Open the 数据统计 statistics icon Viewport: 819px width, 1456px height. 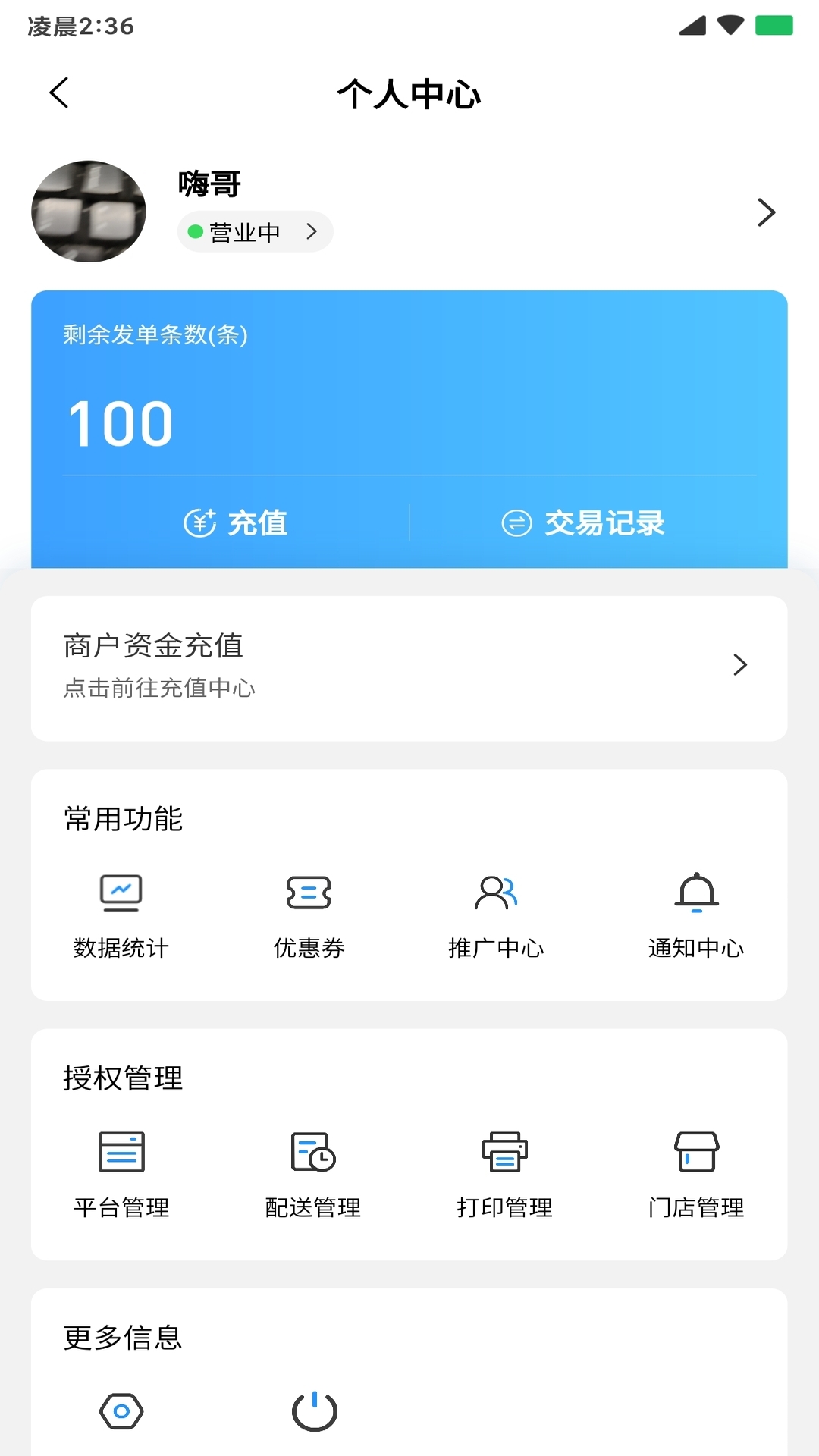point(121,893)
